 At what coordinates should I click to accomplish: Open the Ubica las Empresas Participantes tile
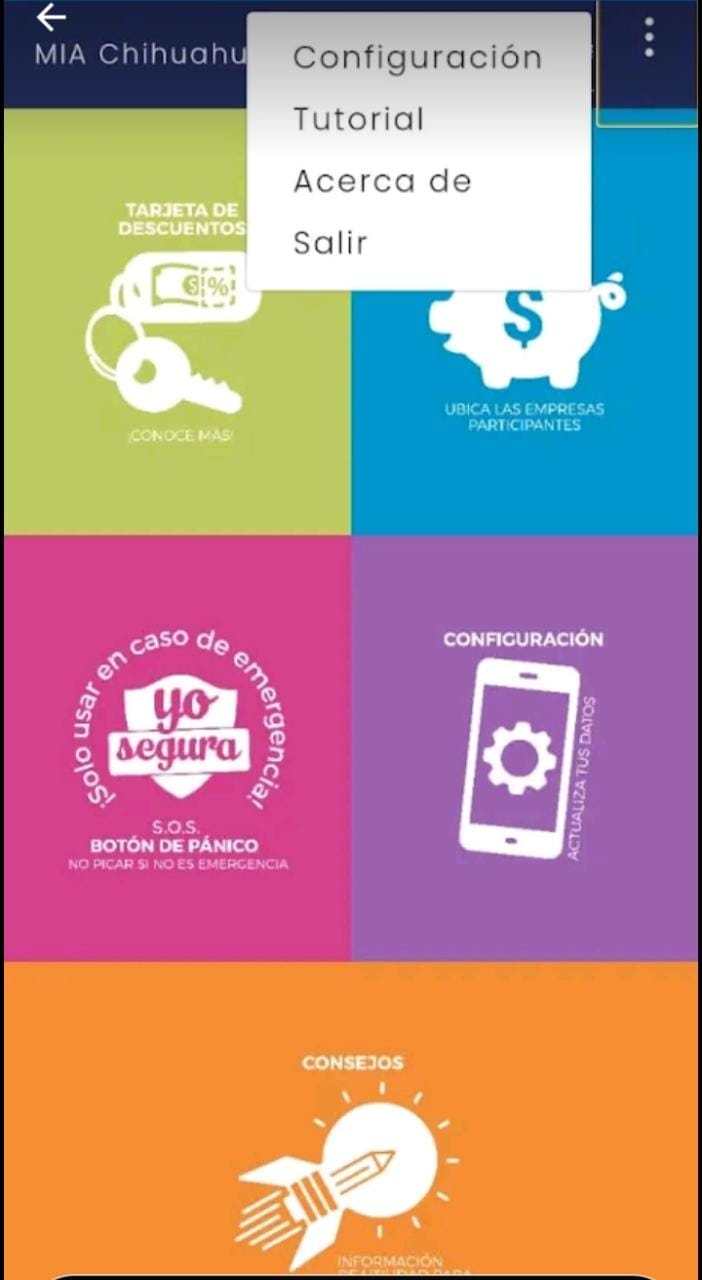coord(525,400)
